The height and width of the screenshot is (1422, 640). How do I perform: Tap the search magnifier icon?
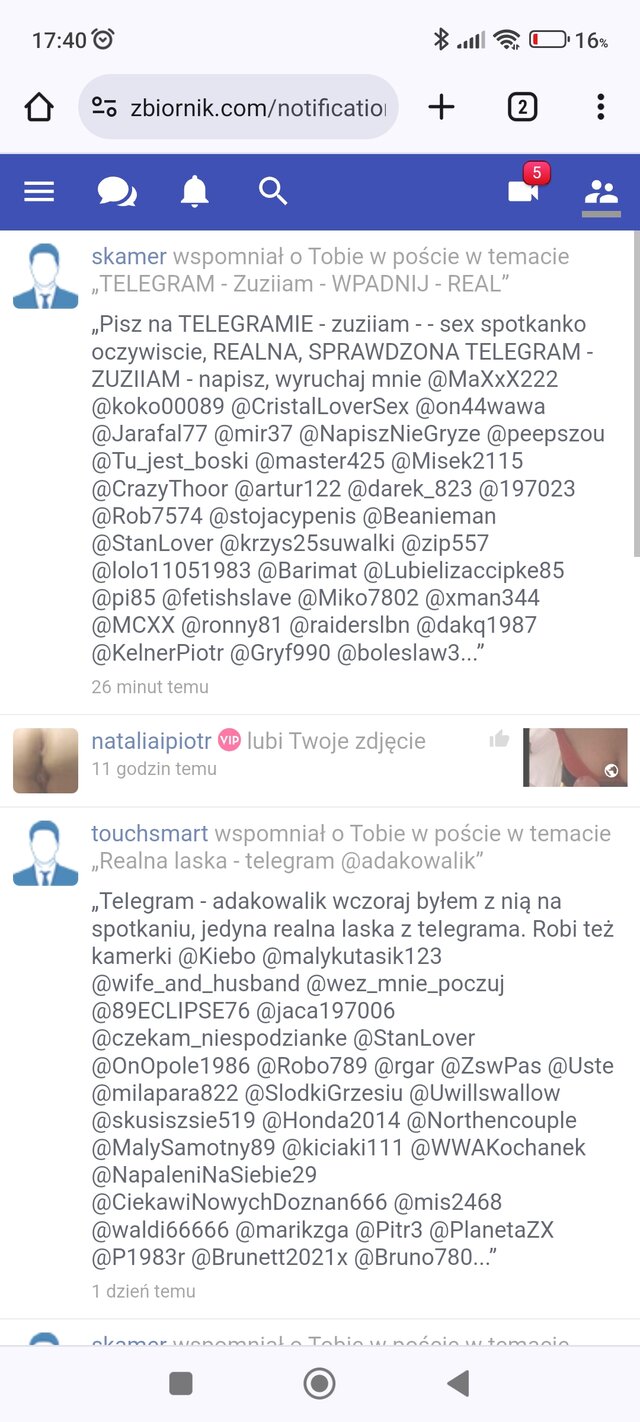tap(273, 191)
